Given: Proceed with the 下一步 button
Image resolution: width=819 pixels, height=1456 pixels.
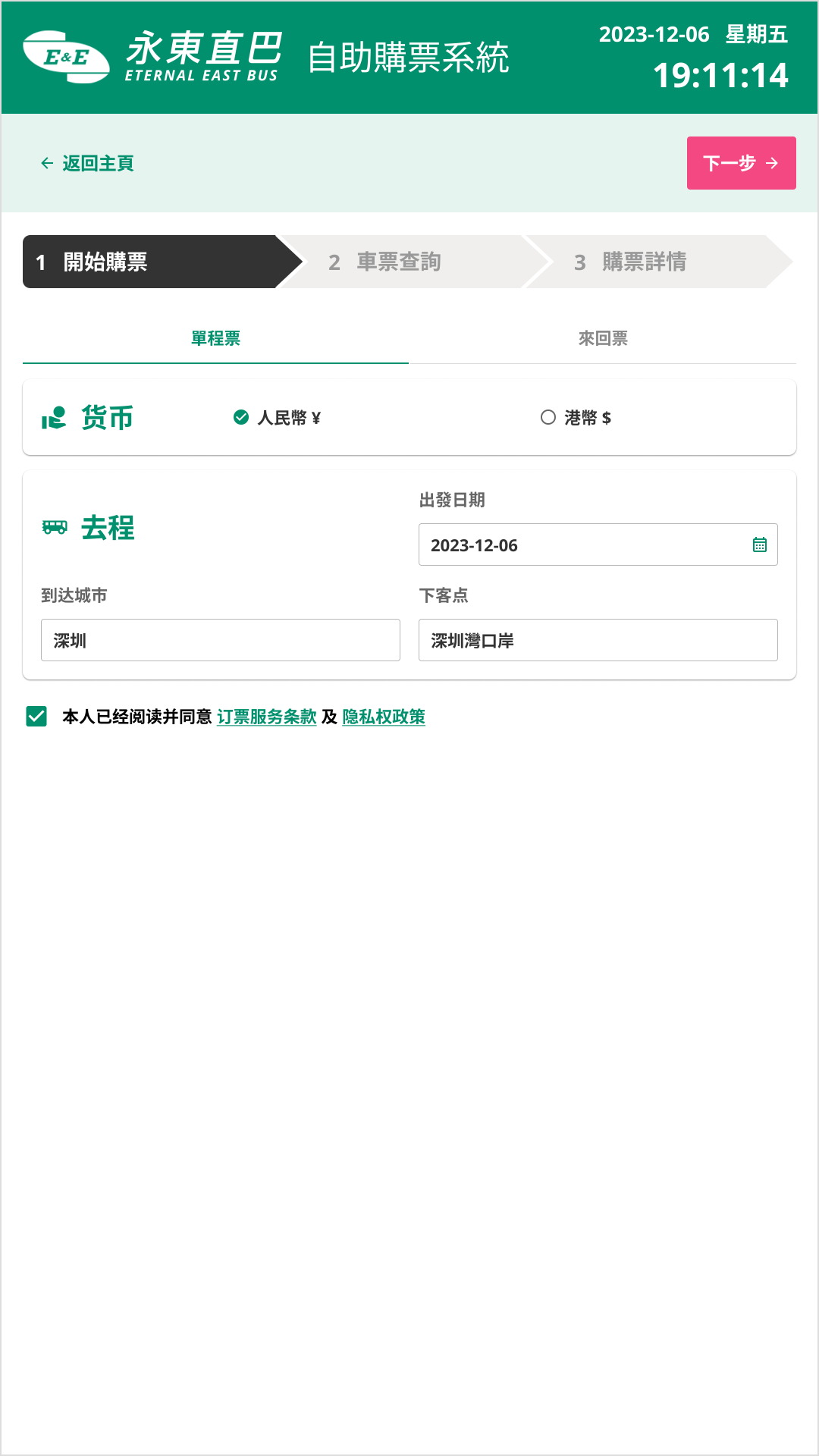Looking at the screenshot, I should tap(741, 163).
